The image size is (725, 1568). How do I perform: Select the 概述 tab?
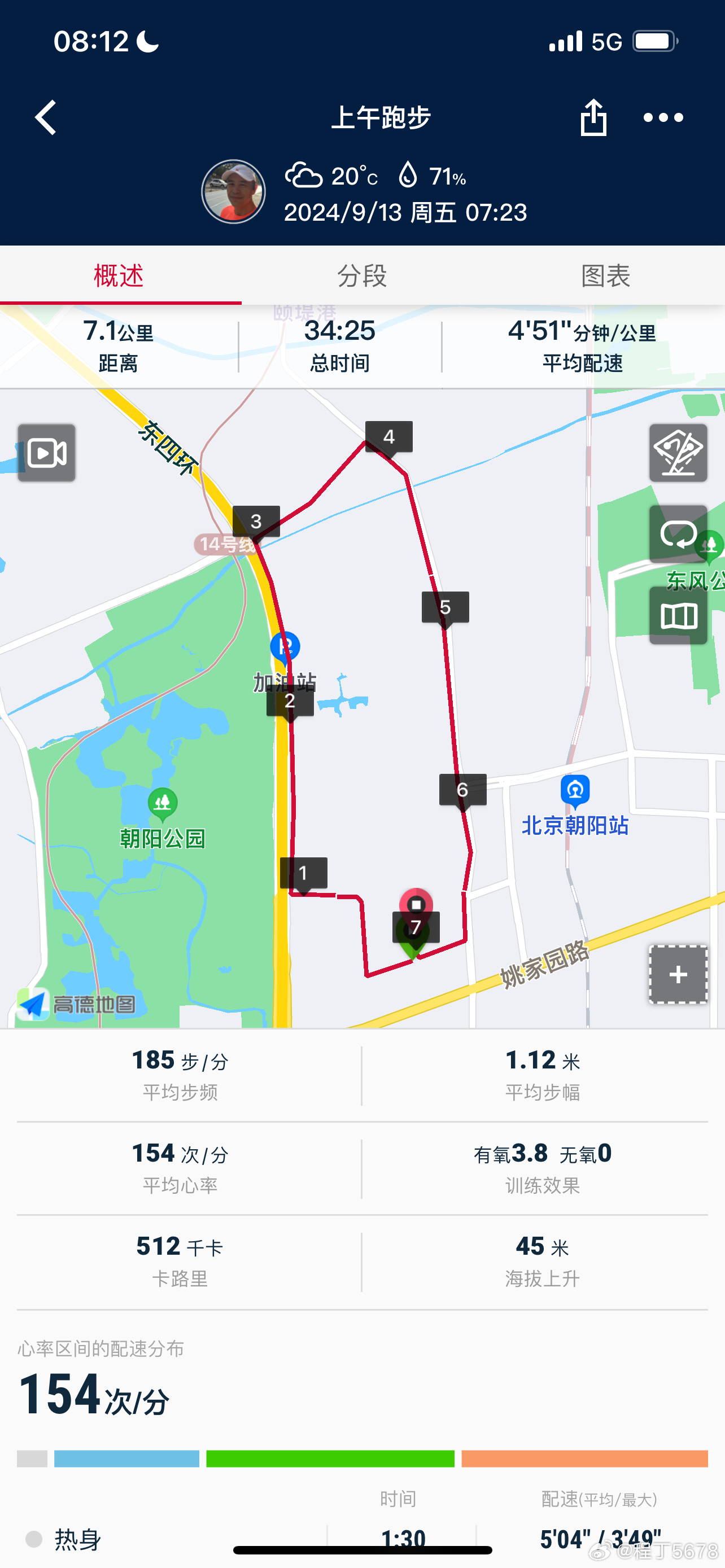[x=119, y=276]
